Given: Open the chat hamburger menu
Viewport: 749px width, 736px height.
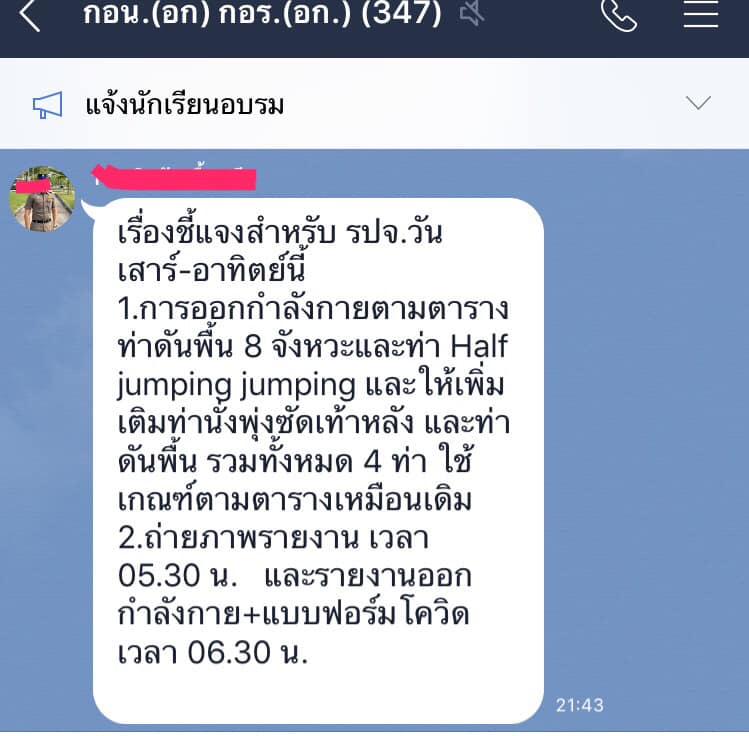Looking at the screenshot, I should [701, 14].
